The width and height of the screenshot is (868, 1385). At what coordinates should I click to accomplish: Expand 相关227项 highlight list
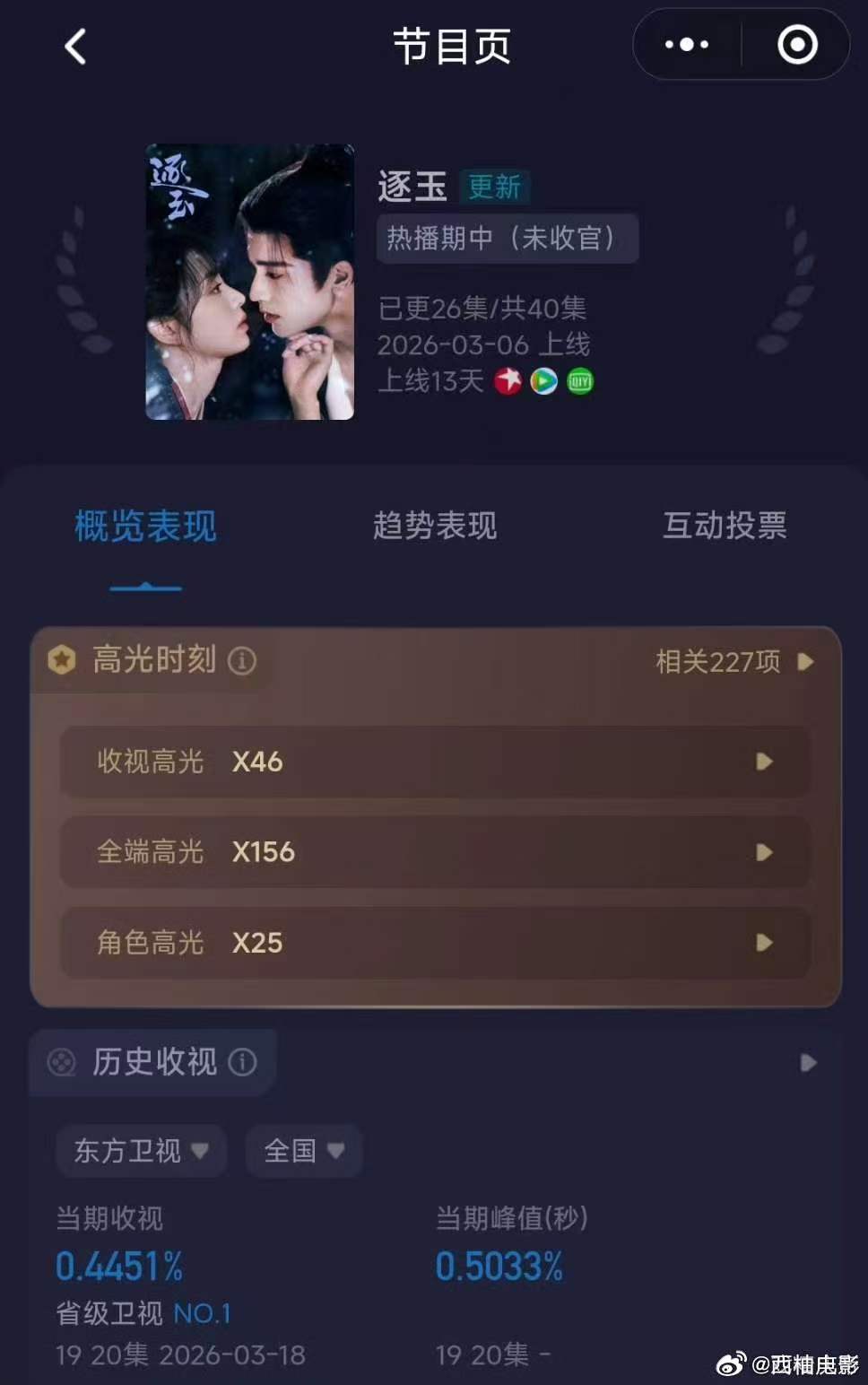(732, 661)
